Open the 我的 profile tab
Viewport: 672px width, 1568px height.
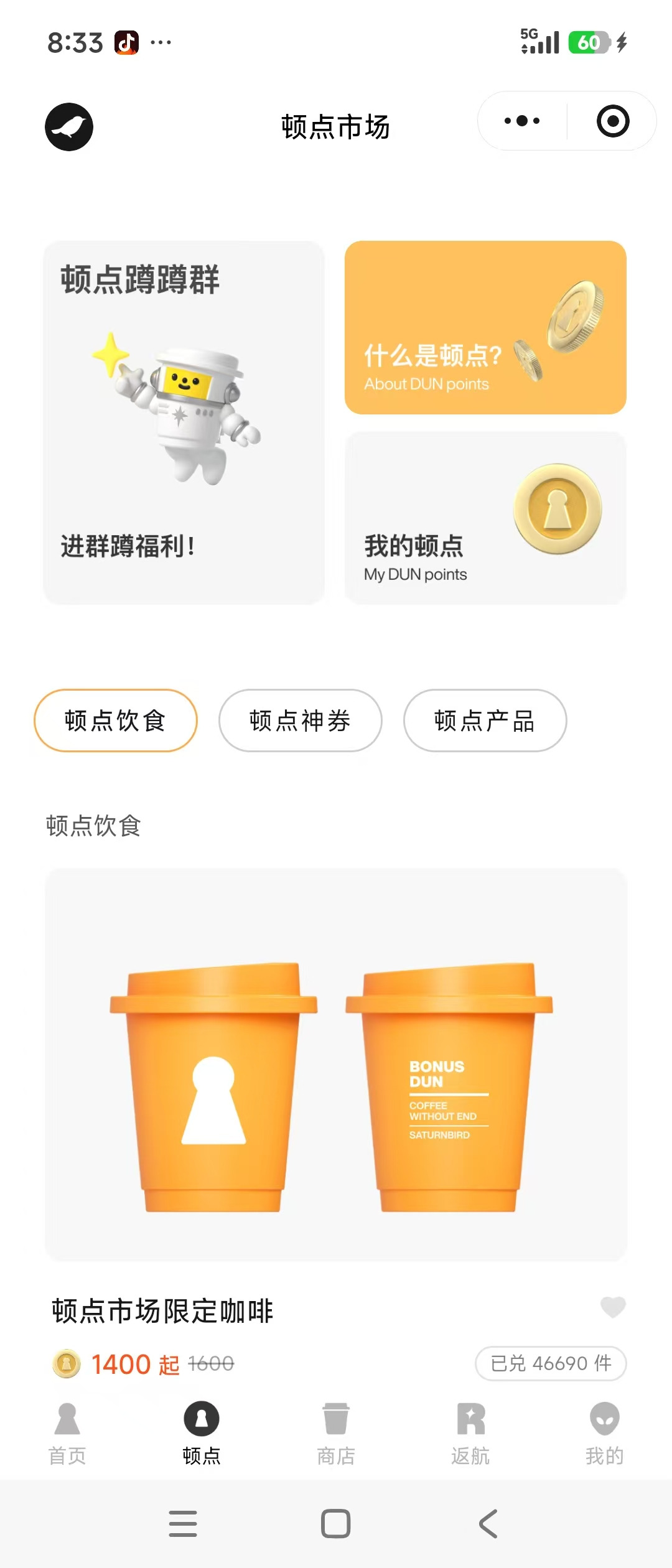(x=605, y=1434)
